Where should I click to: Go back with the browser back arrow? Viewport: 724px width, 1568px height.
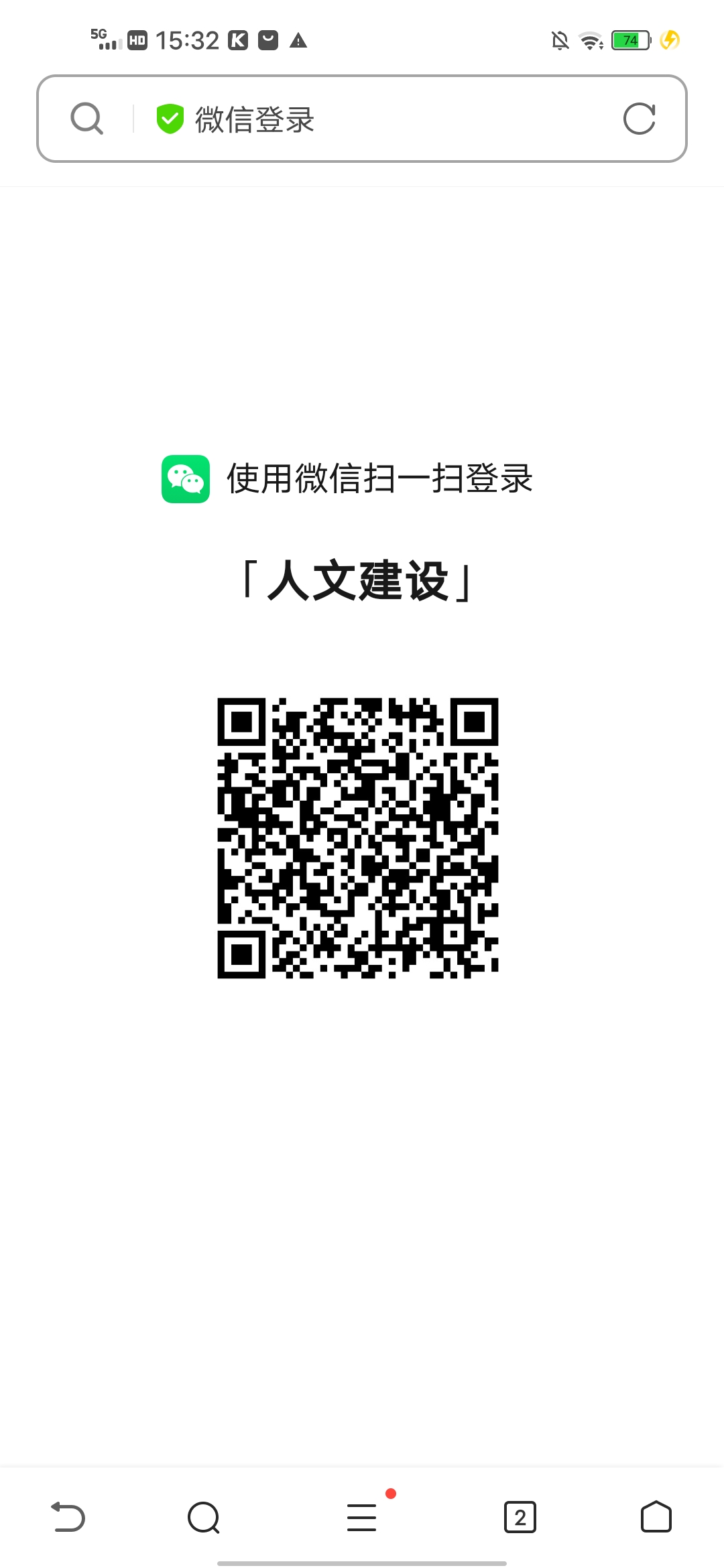pyautogui.click(x=68, y=1517)
